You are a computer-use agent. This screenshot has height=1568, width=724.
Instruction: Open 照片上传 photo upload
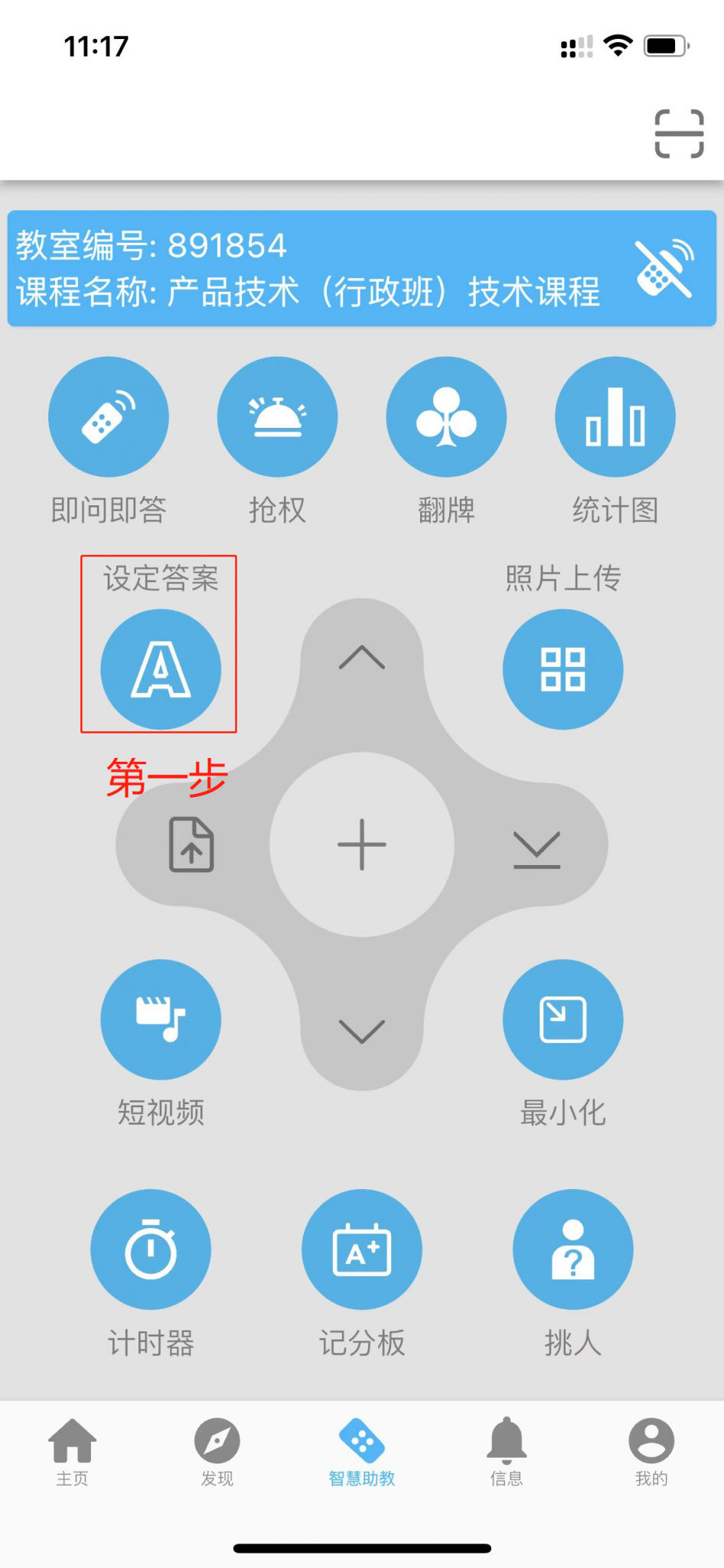[563, 669]
